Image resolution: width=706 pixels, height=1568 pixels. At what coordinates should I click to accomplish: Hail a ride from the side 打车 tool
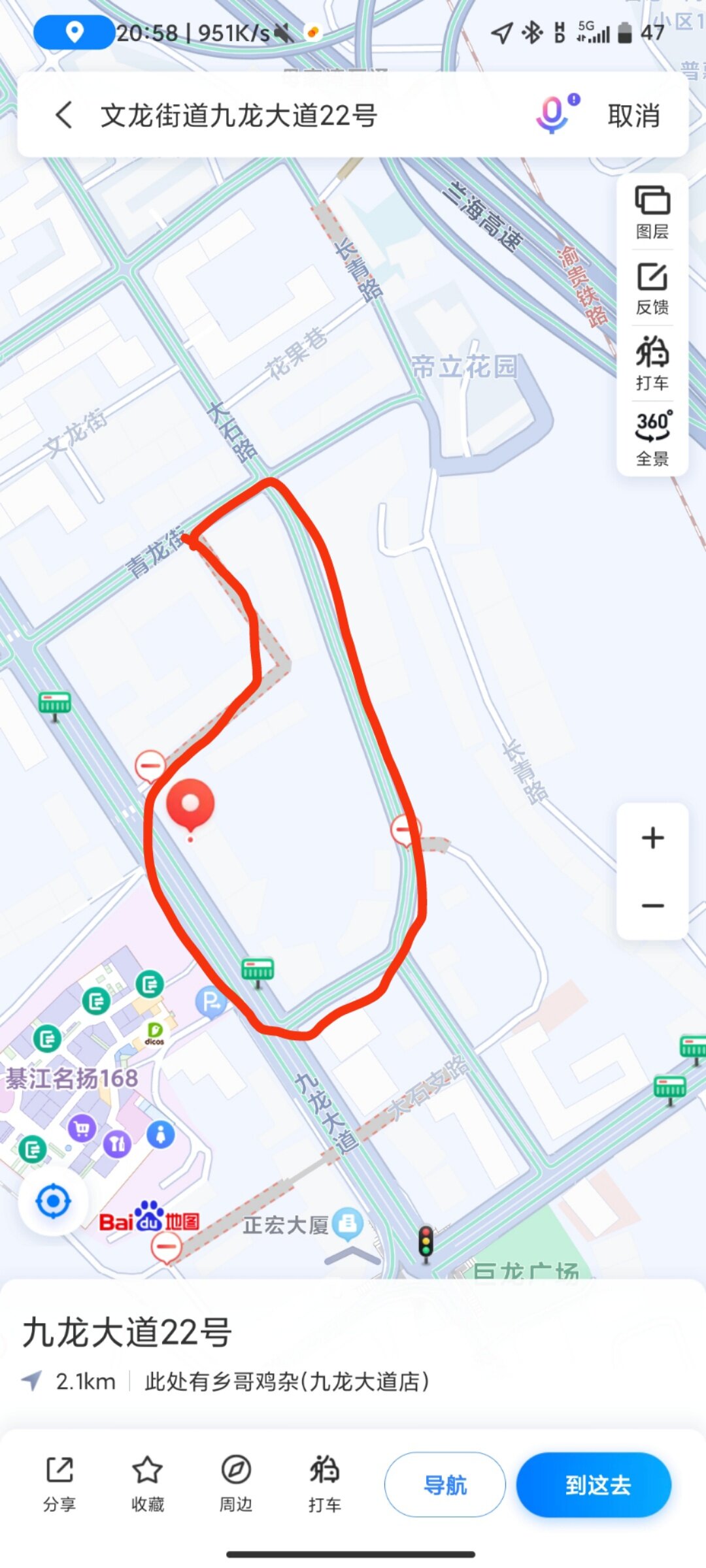click(x=652, y=363)
